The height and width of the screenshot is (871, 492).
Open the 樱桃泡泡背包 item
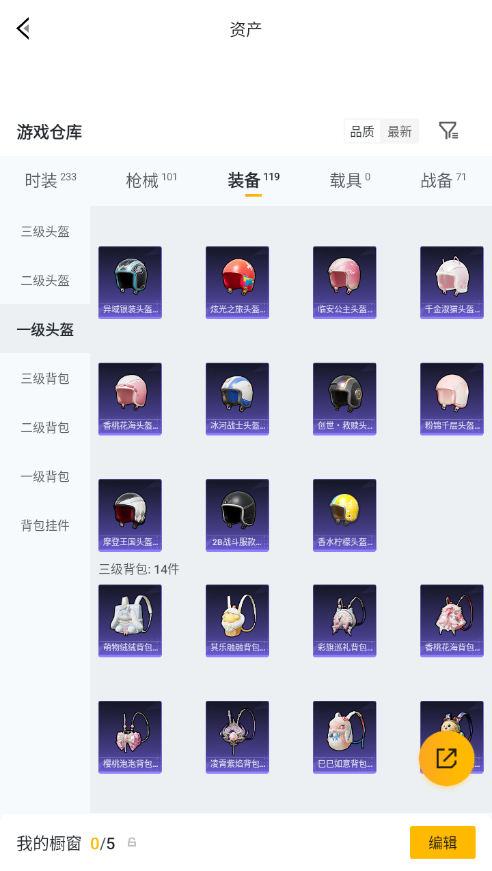[130, 737]
